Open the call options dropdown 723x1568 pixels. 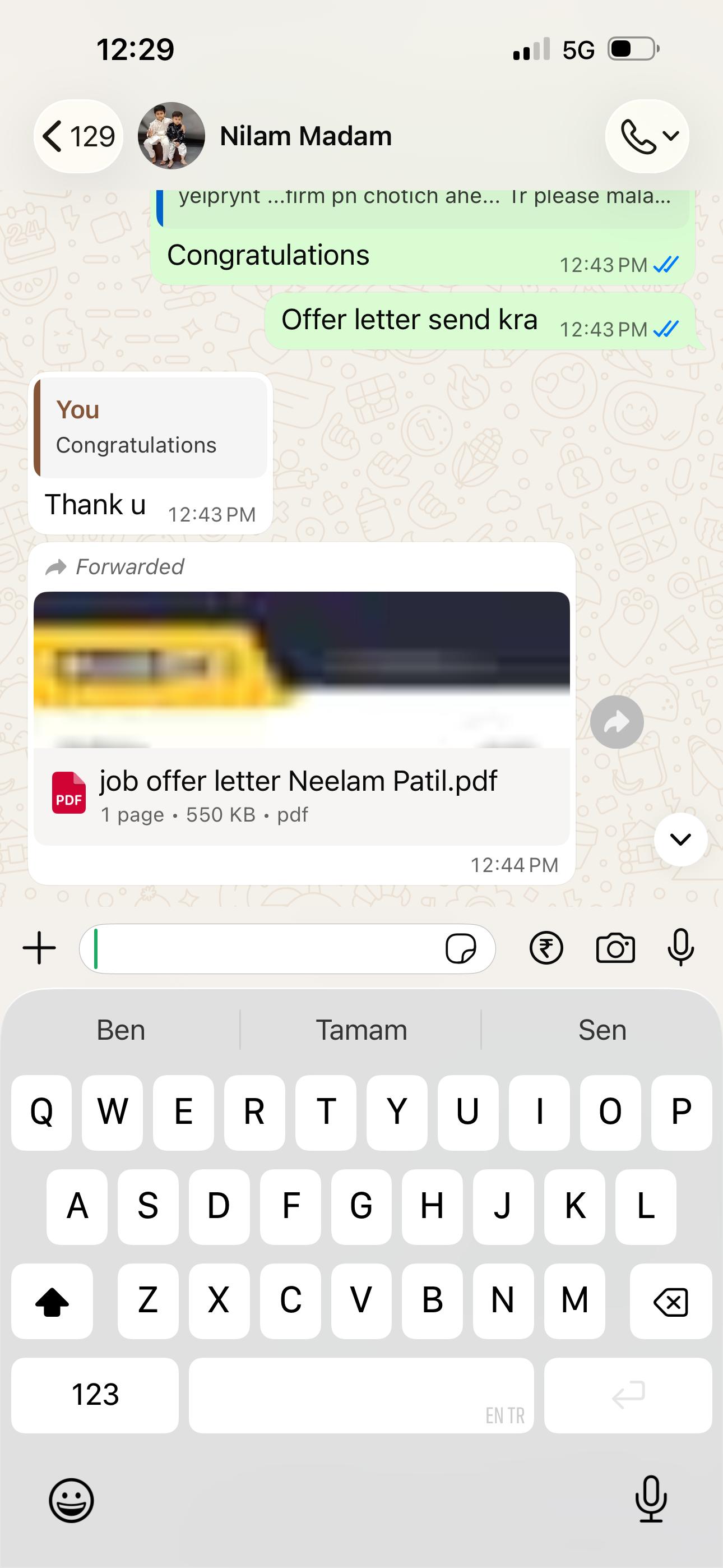point(647,136)
